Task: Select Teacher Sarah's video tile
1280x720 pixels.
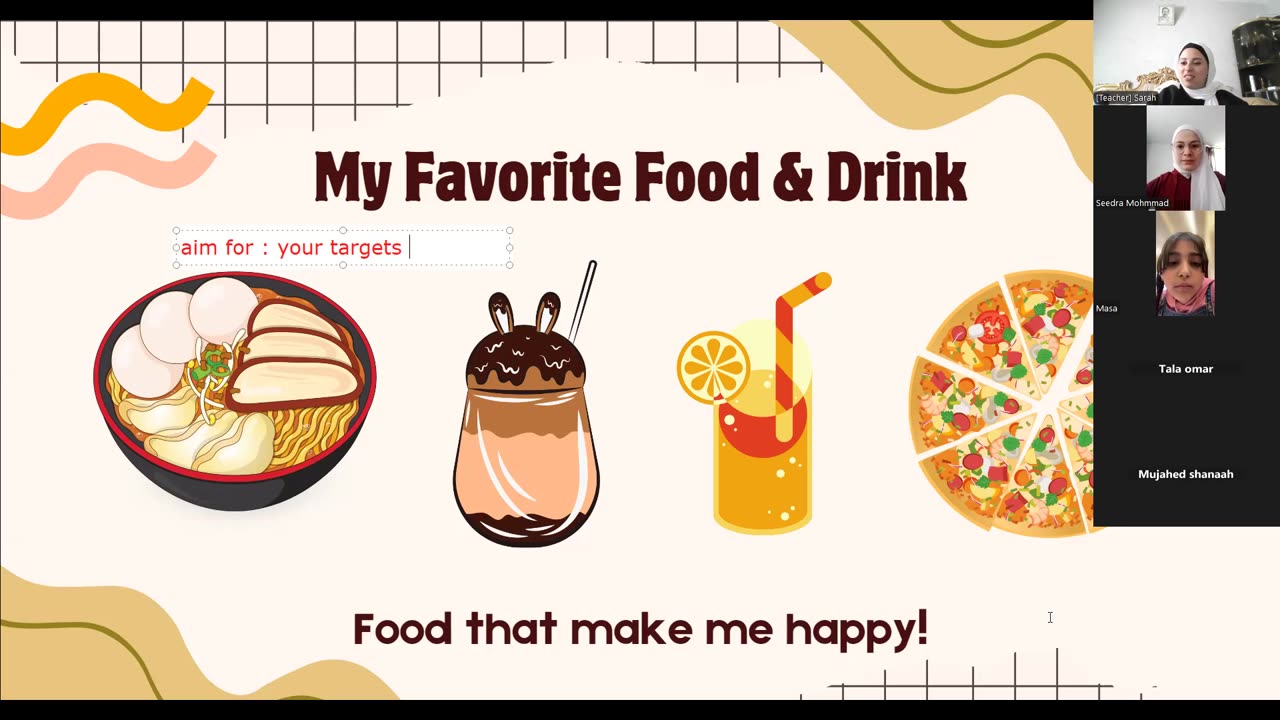Action: tap(1186, 52)
